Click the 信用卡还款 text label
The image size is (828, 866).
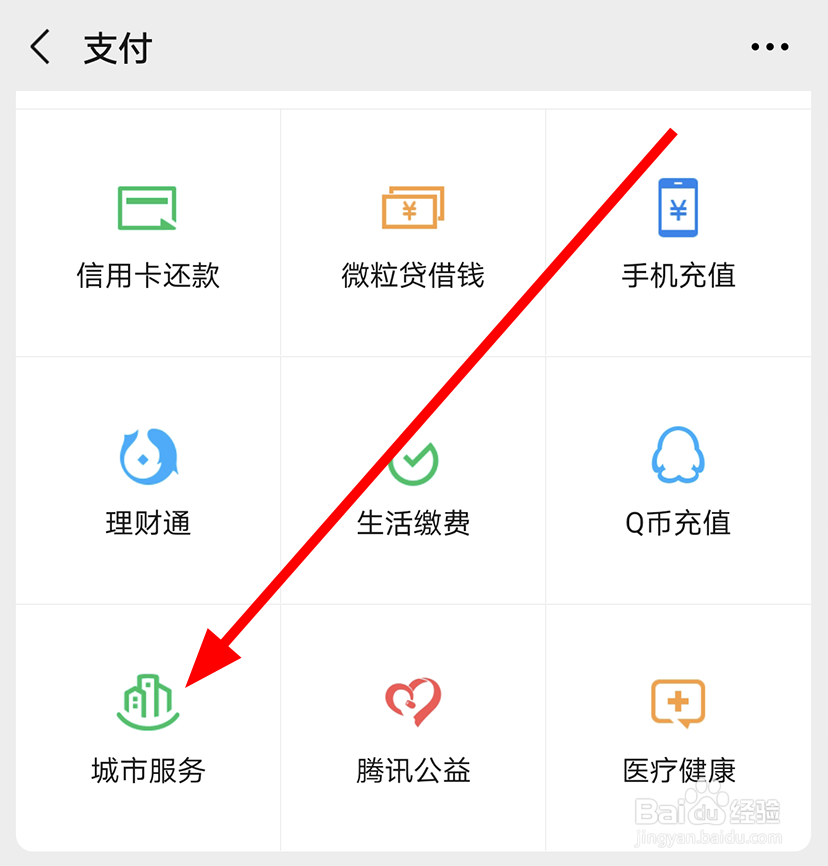(147, 276)
